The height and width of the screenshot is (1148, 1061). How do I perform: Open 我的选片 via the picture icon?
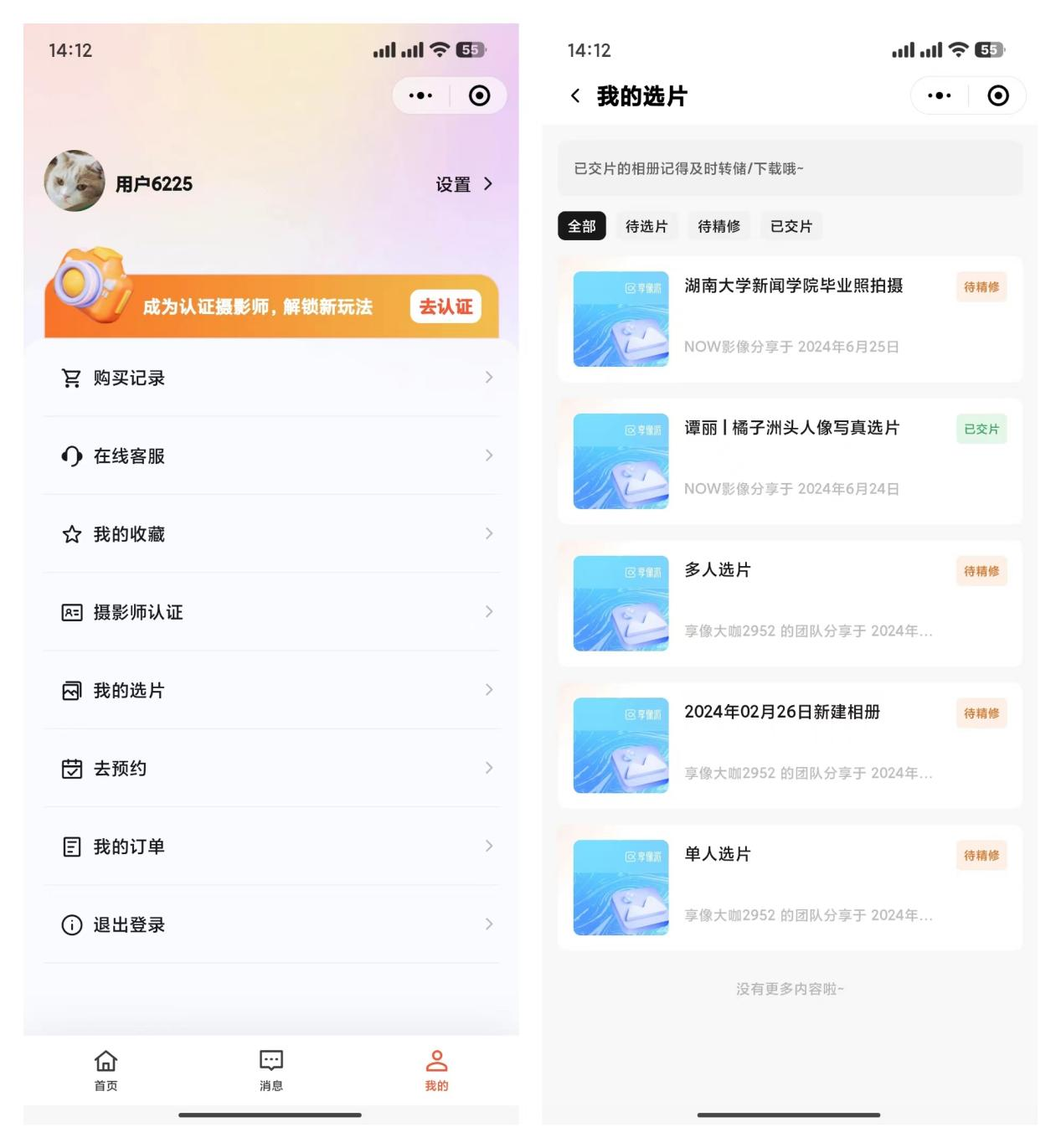coord(71,690)
